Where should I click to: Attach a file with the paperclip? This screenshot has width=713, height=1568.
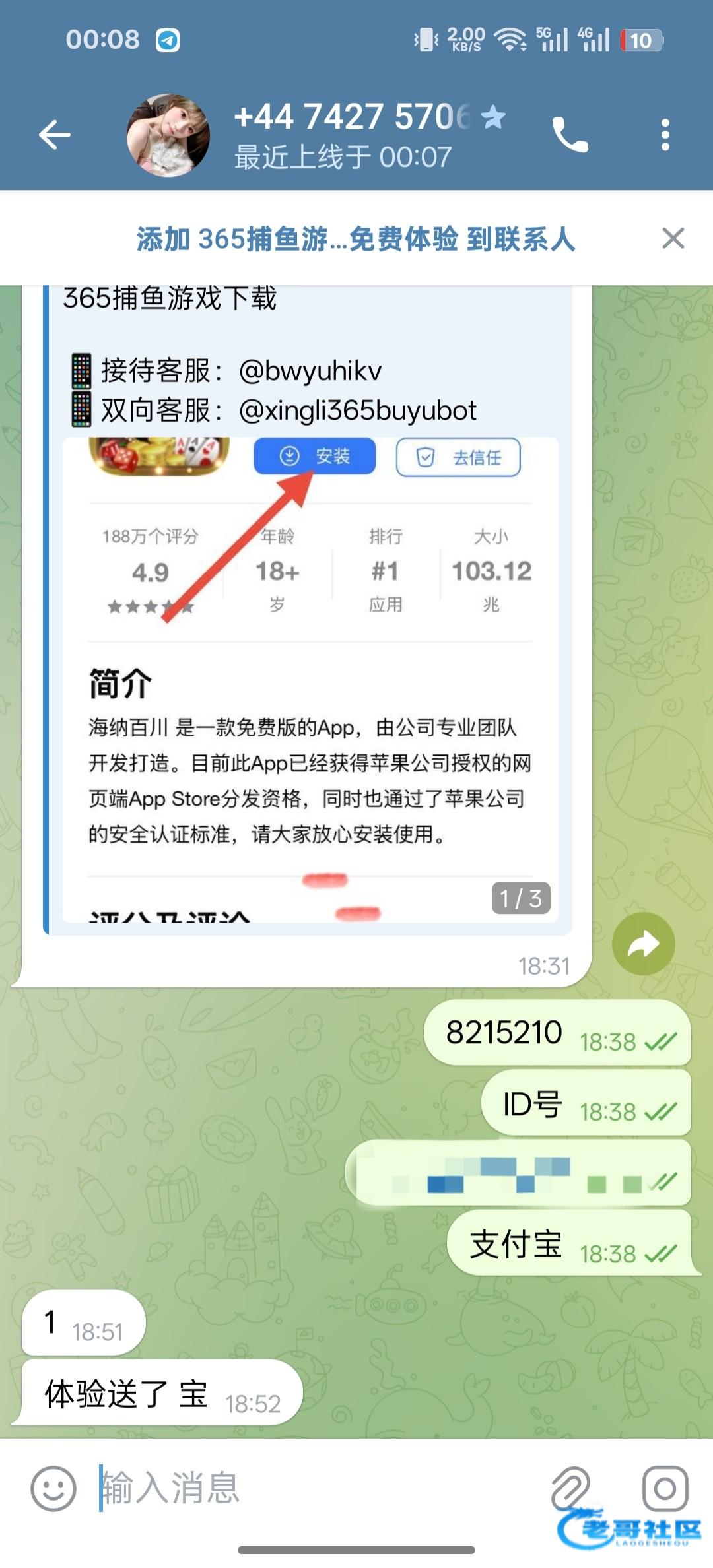[x=570, y=1488]
